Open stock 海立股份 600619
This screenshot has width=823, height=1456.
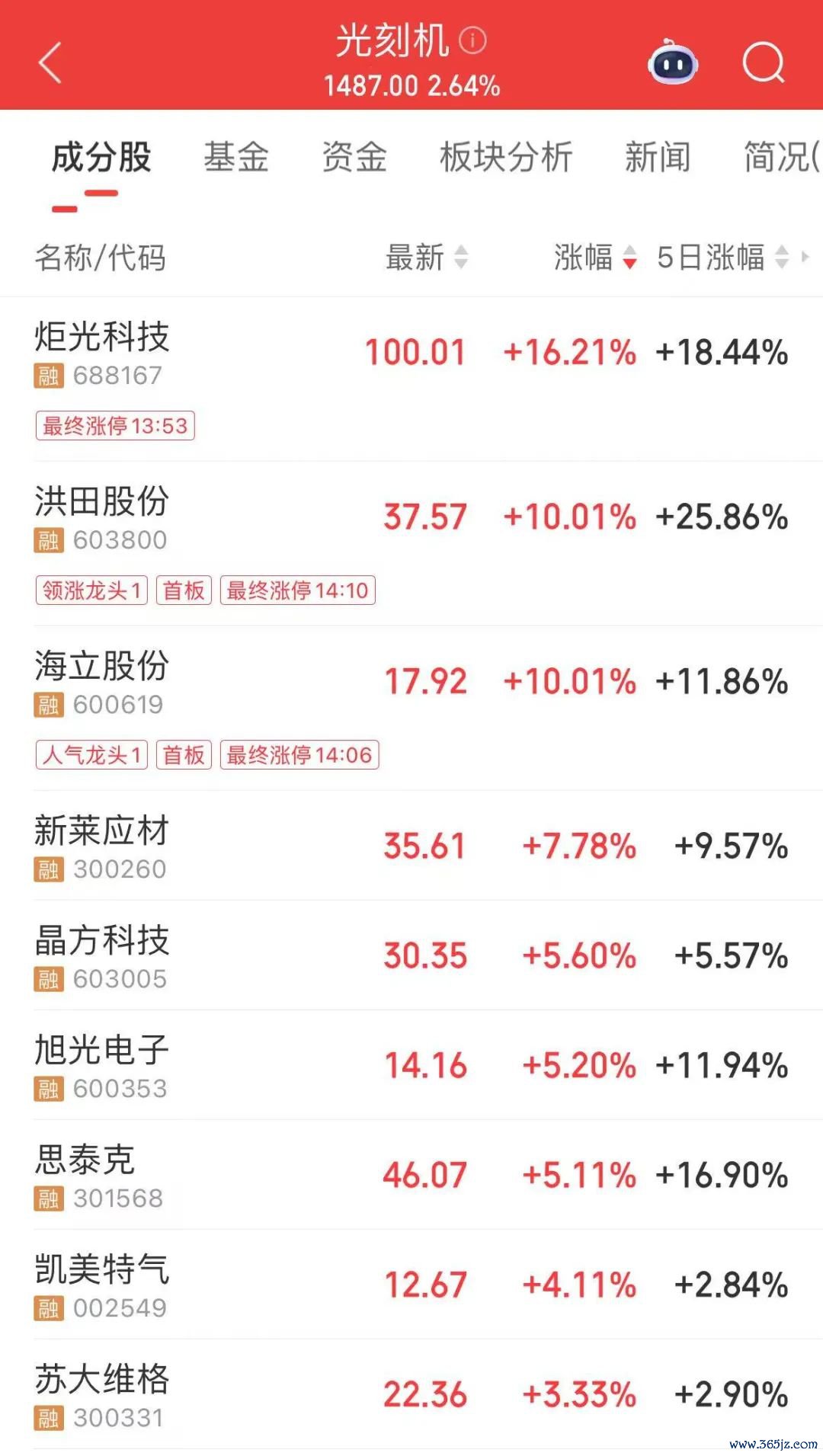pos(411,709)
